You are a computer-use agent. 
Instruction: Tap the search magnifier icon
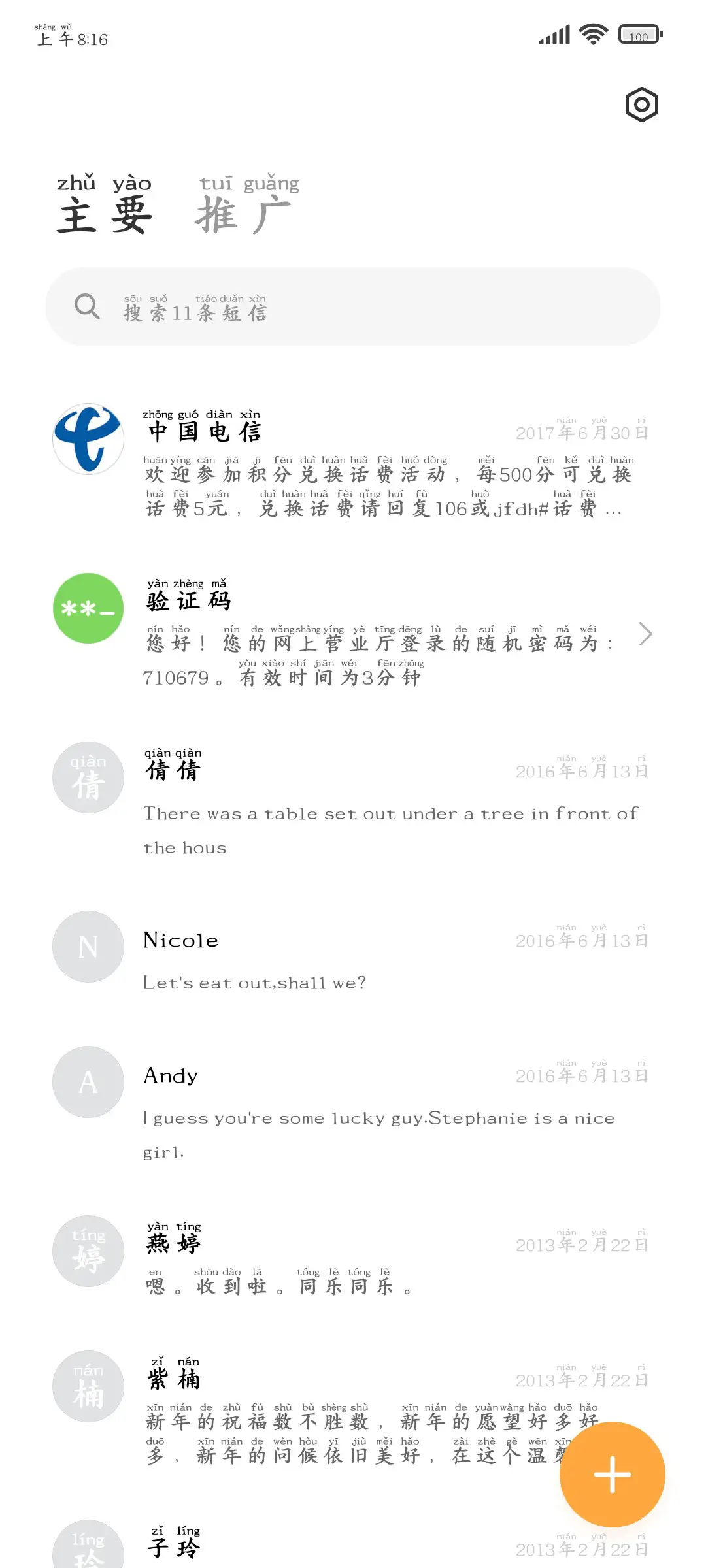88,306
